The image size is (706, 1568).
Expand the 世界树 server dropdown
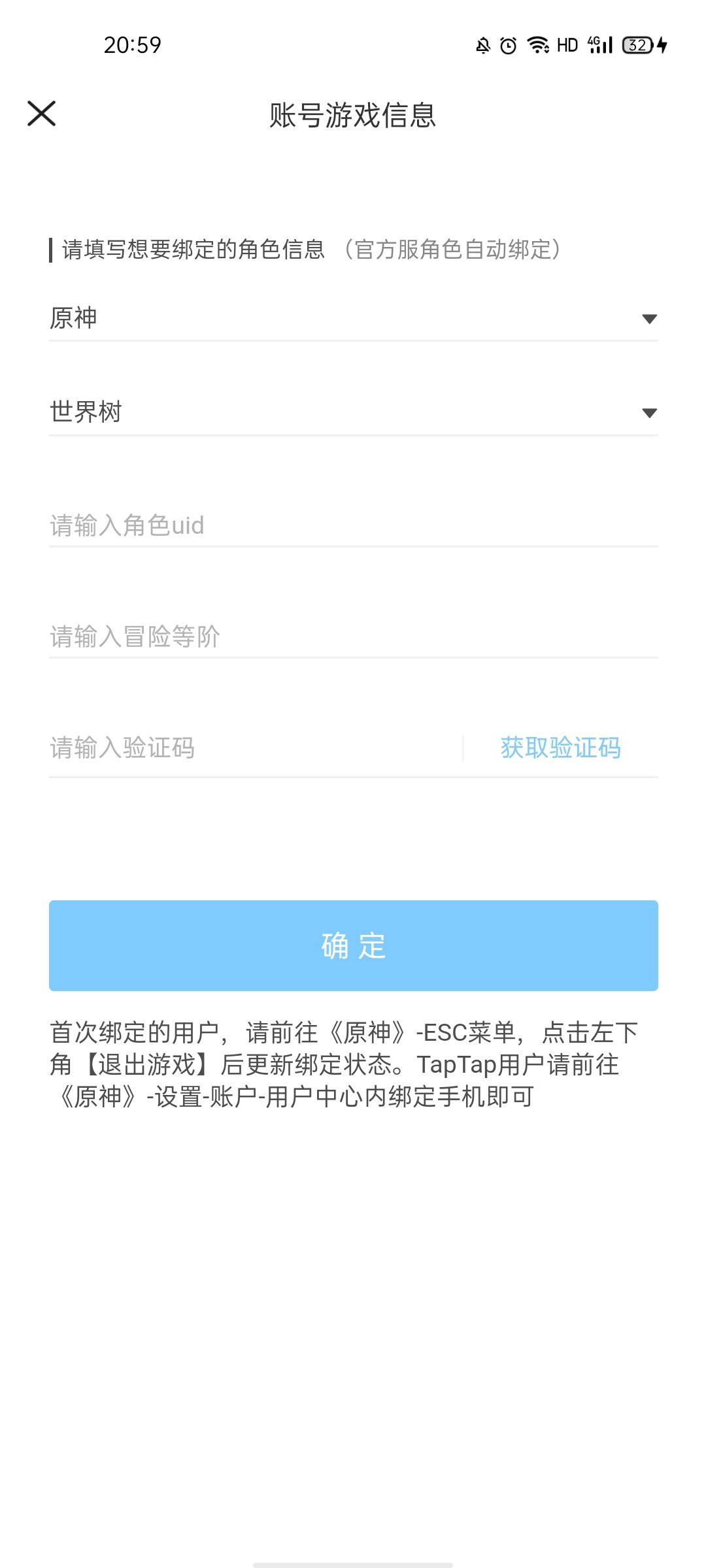tap(353, 412)
